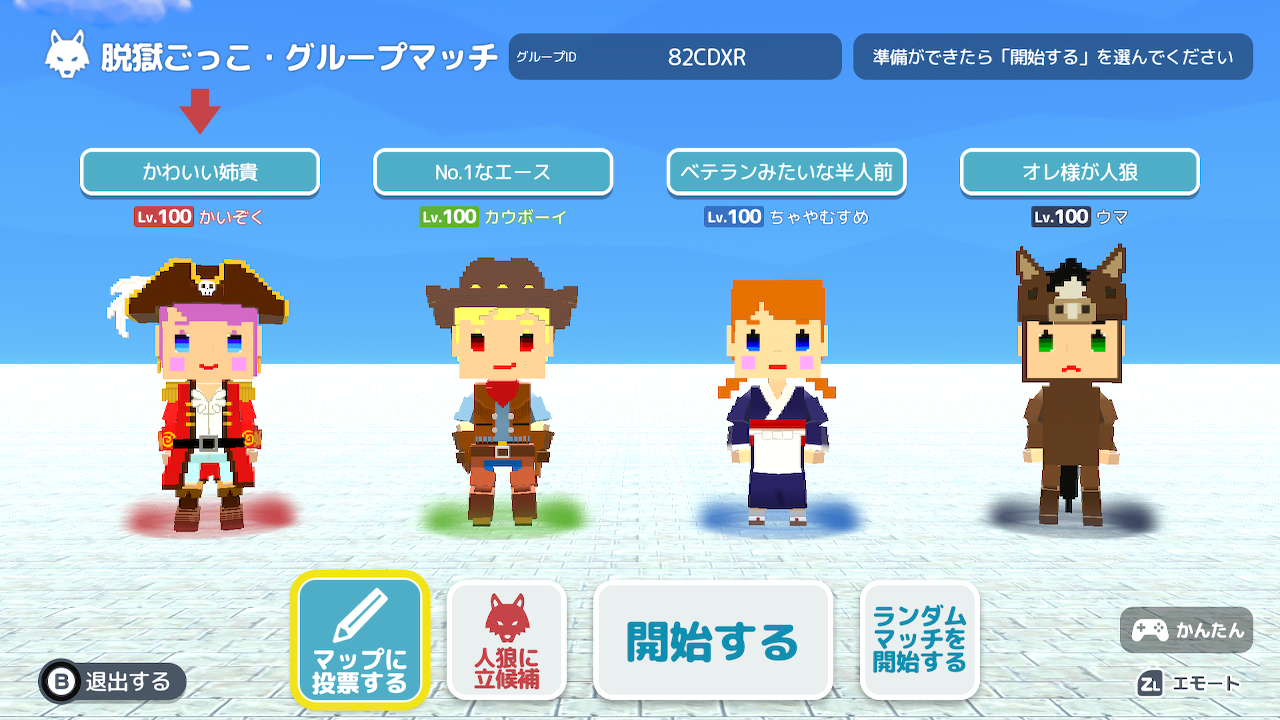Viewport: 1280px width, 720px height.
Task: Select 人狼に立候補 button
Action: tap(507, 640)
